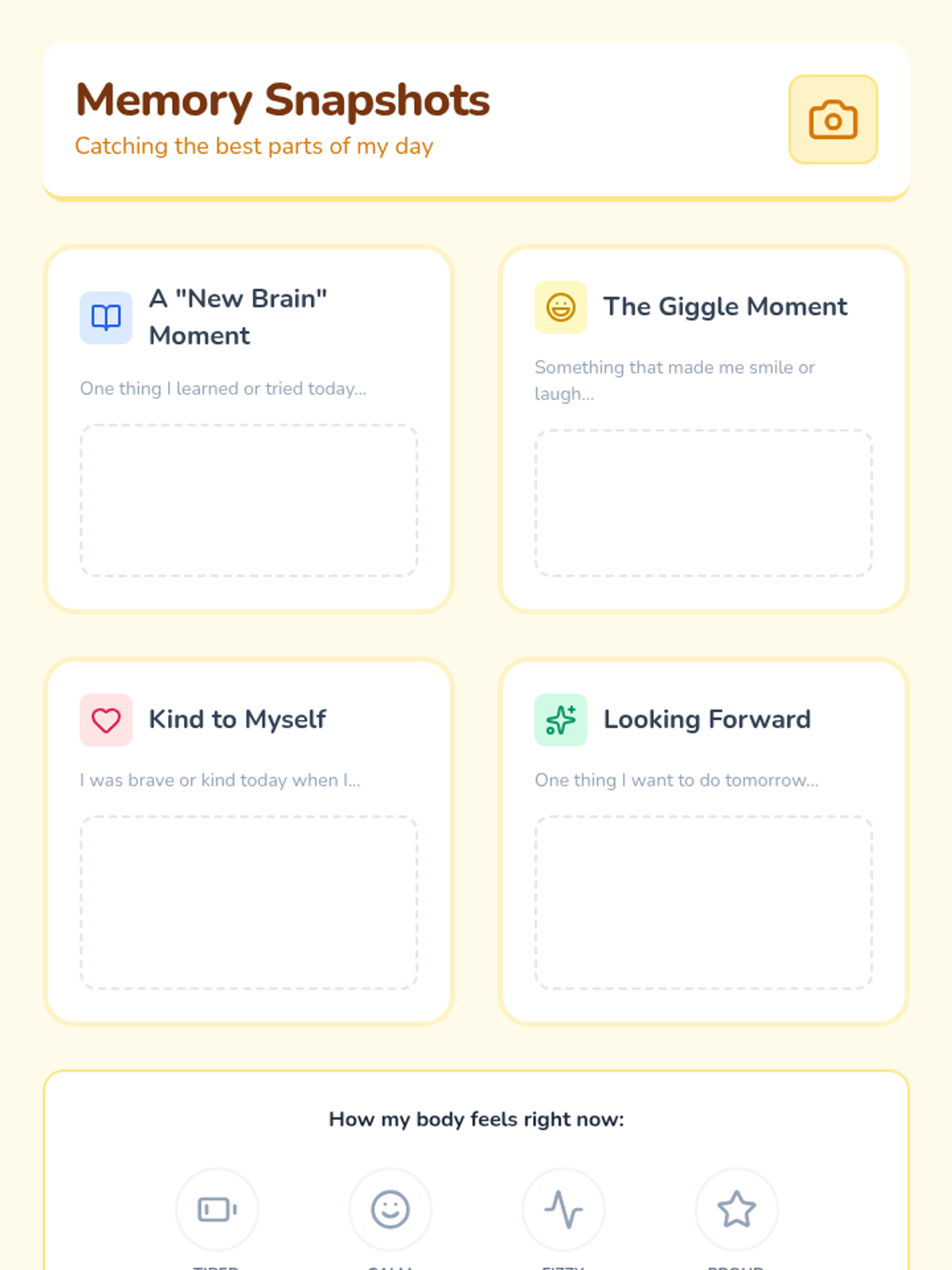Select the tired battery feeling icon
952x1270 pixels.
pyautogui.click(x=217, y=1209)
